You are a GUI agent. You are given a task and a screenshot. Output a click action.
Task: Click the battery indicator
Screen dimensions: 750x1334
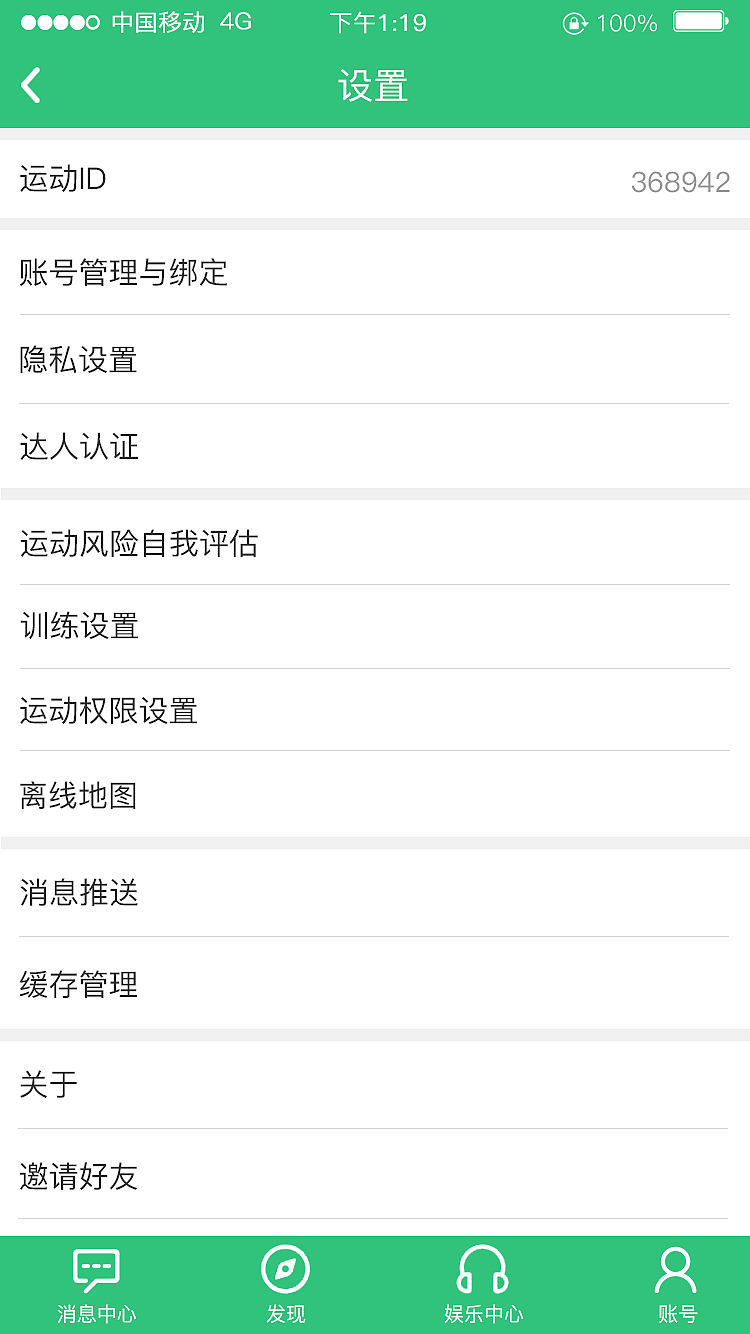pyautogui.click(x=700, y=20)
